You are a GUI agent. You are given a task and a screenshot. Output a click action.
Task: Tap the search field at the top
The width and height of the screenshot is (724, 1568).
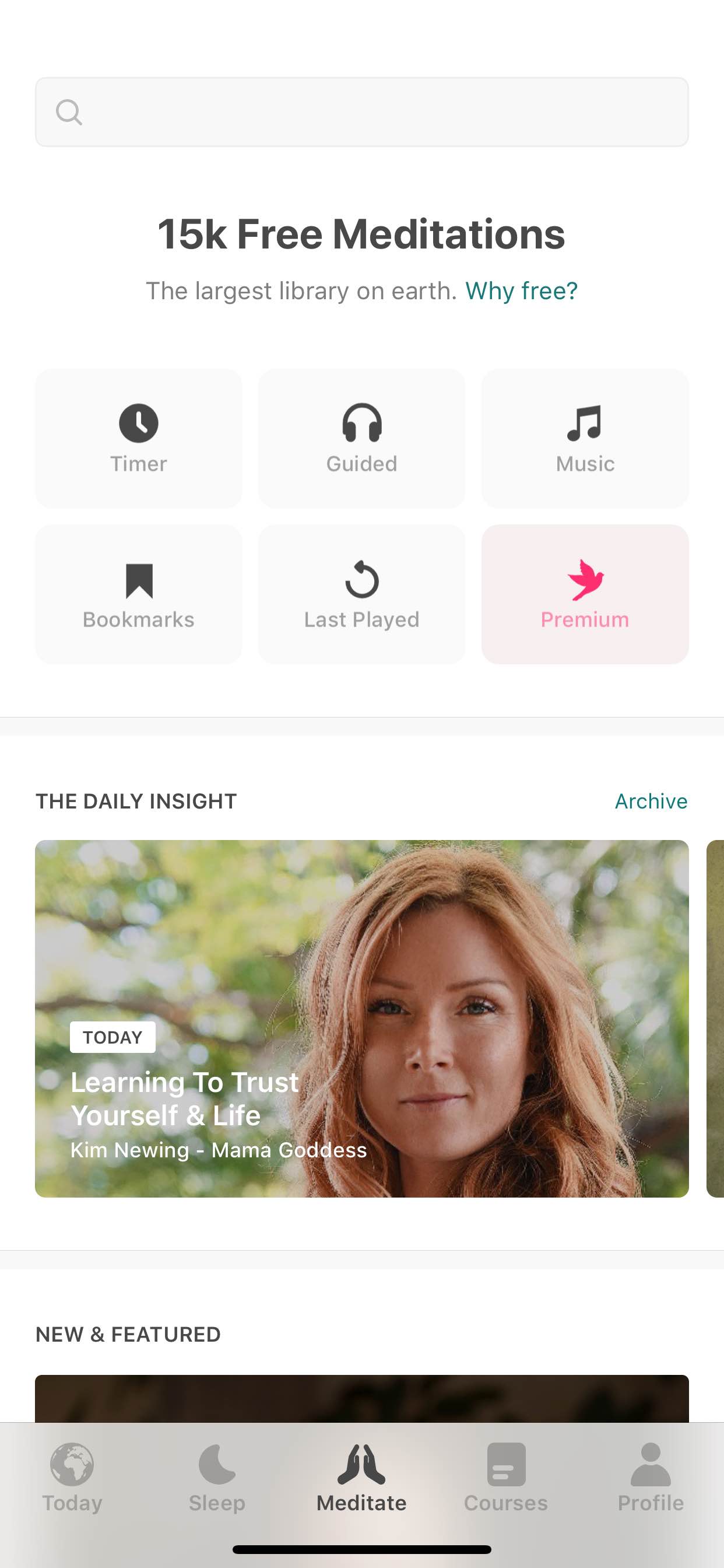(x=361, y=112)
